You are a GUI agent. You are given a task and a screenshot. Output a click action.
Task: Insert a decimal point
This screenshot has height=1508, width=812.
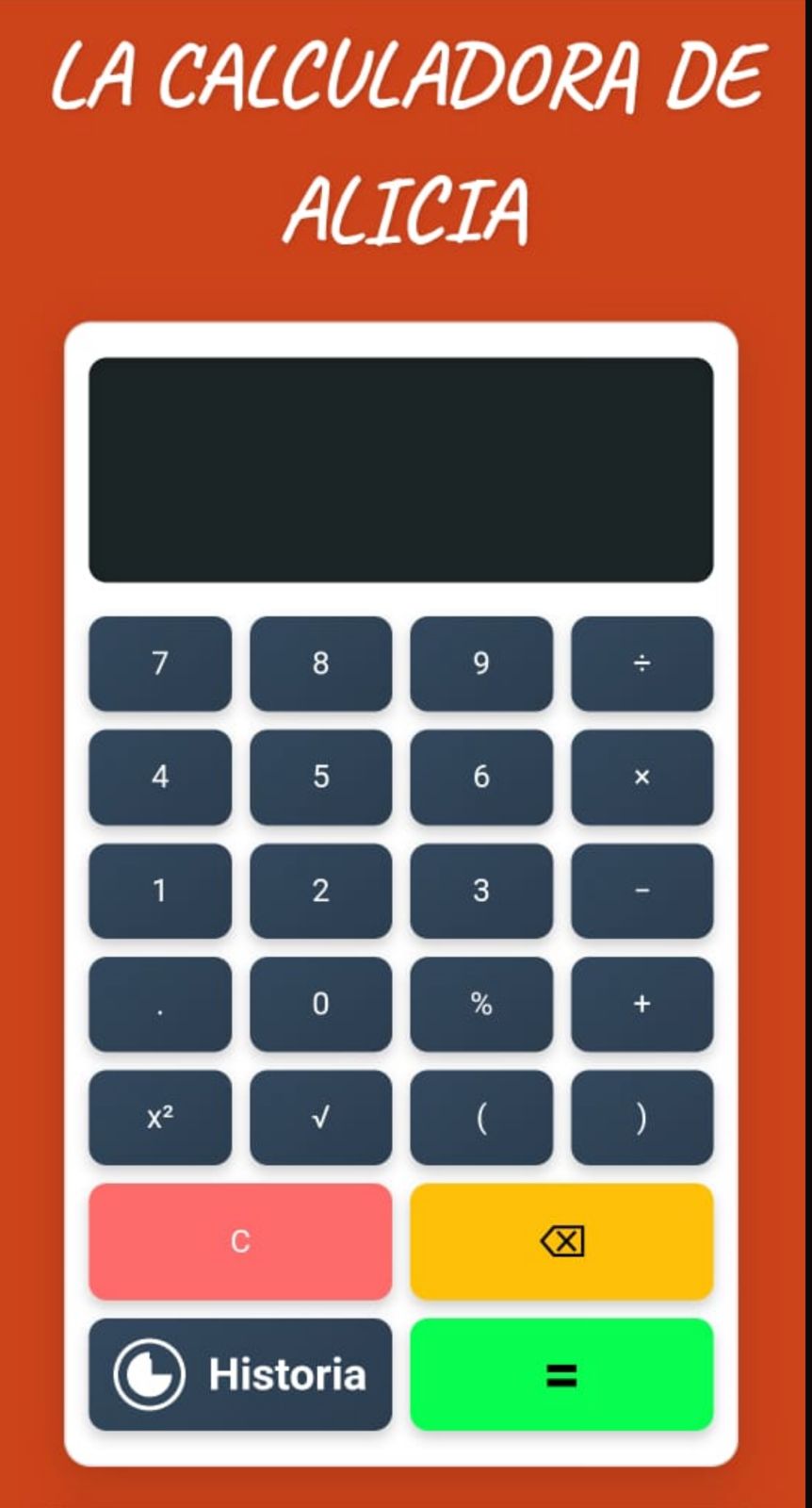[x=160, y=1004]
